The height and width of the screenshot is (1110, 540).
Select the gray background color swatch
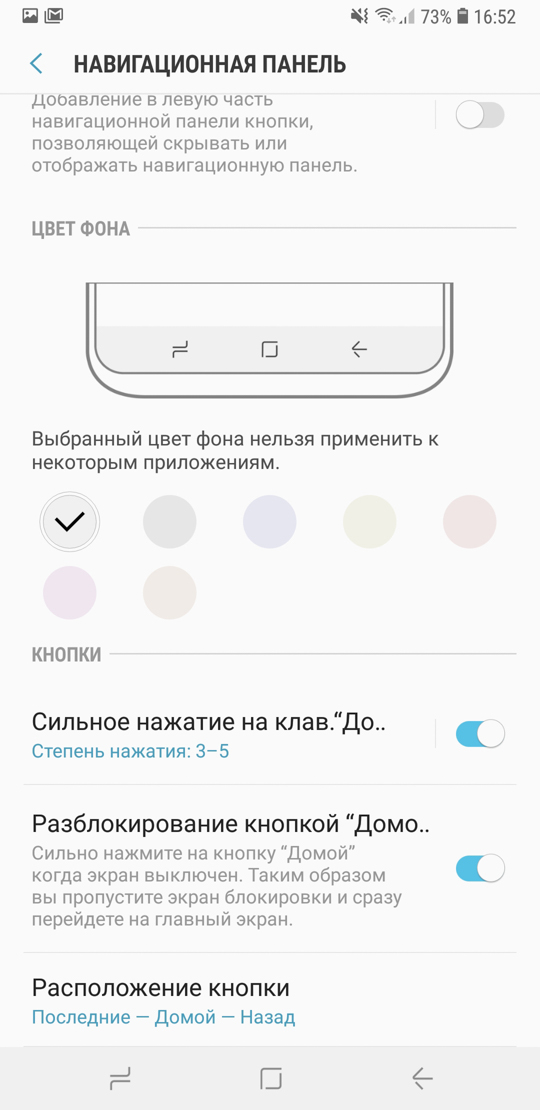tap(170, 522)
